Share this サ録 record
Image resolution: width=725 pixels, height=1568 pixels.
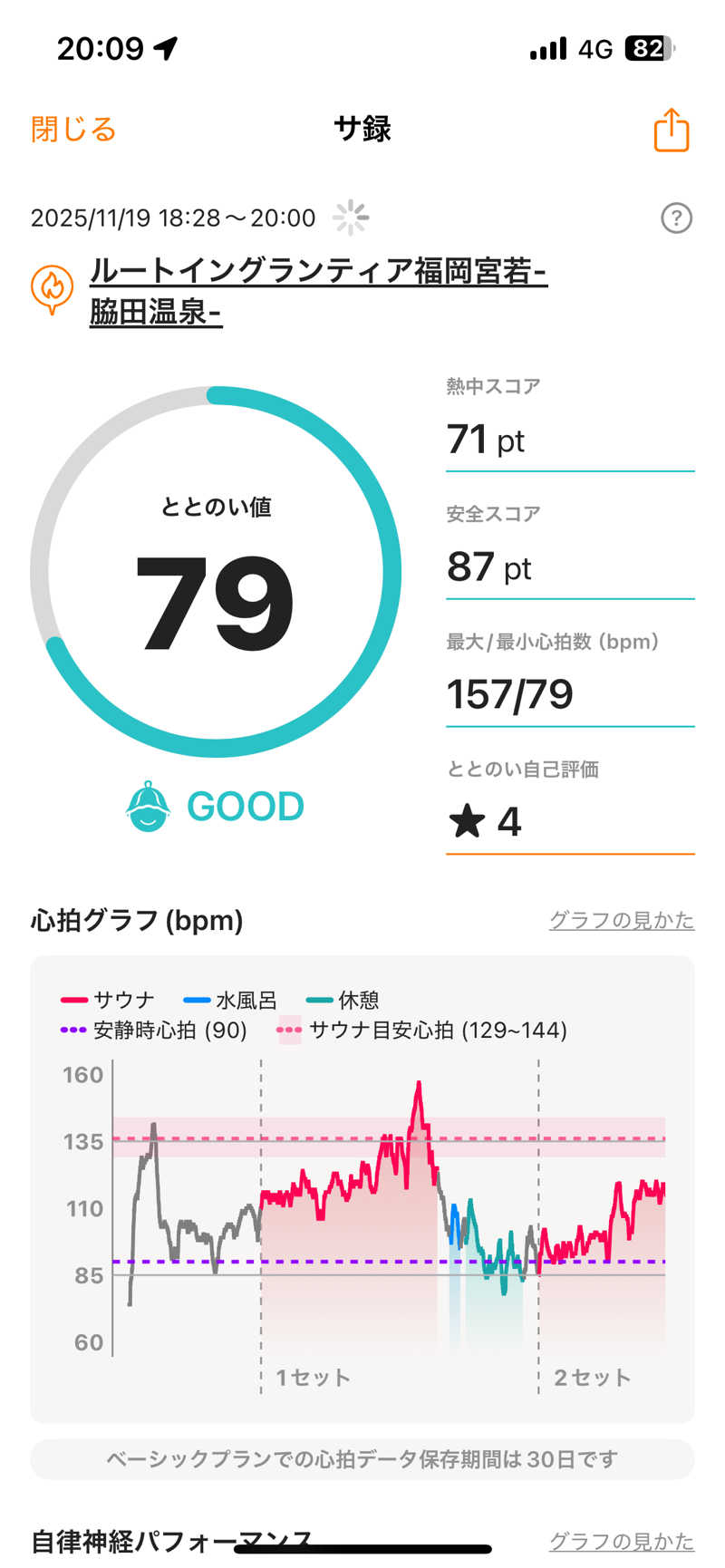point(672,130)
